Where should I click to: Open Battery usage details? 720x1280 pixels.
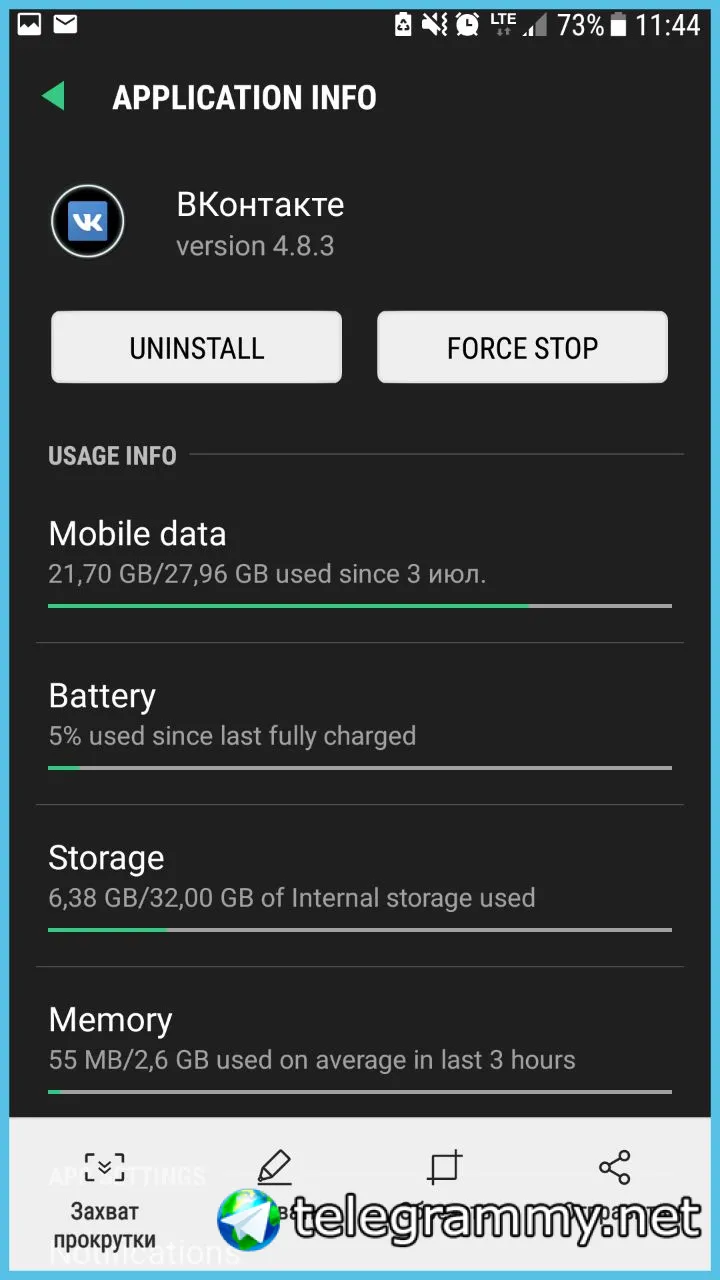[360, 725]
